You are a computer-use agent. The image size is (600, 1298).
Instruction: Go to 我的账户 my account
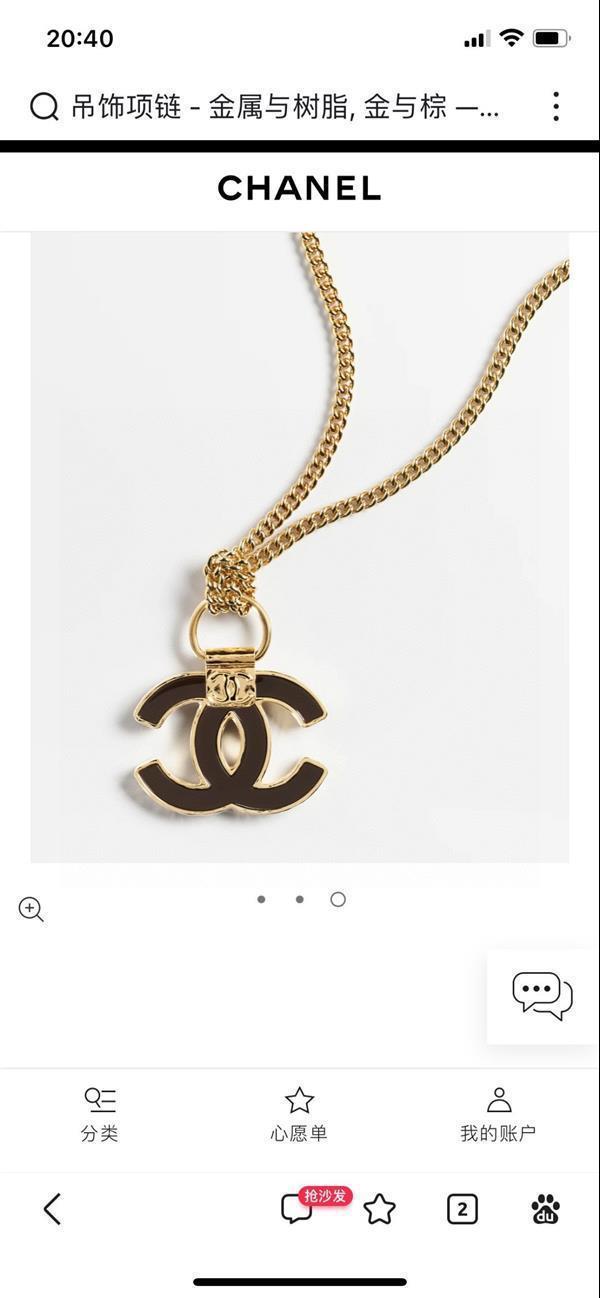(x=498, y=1114)
